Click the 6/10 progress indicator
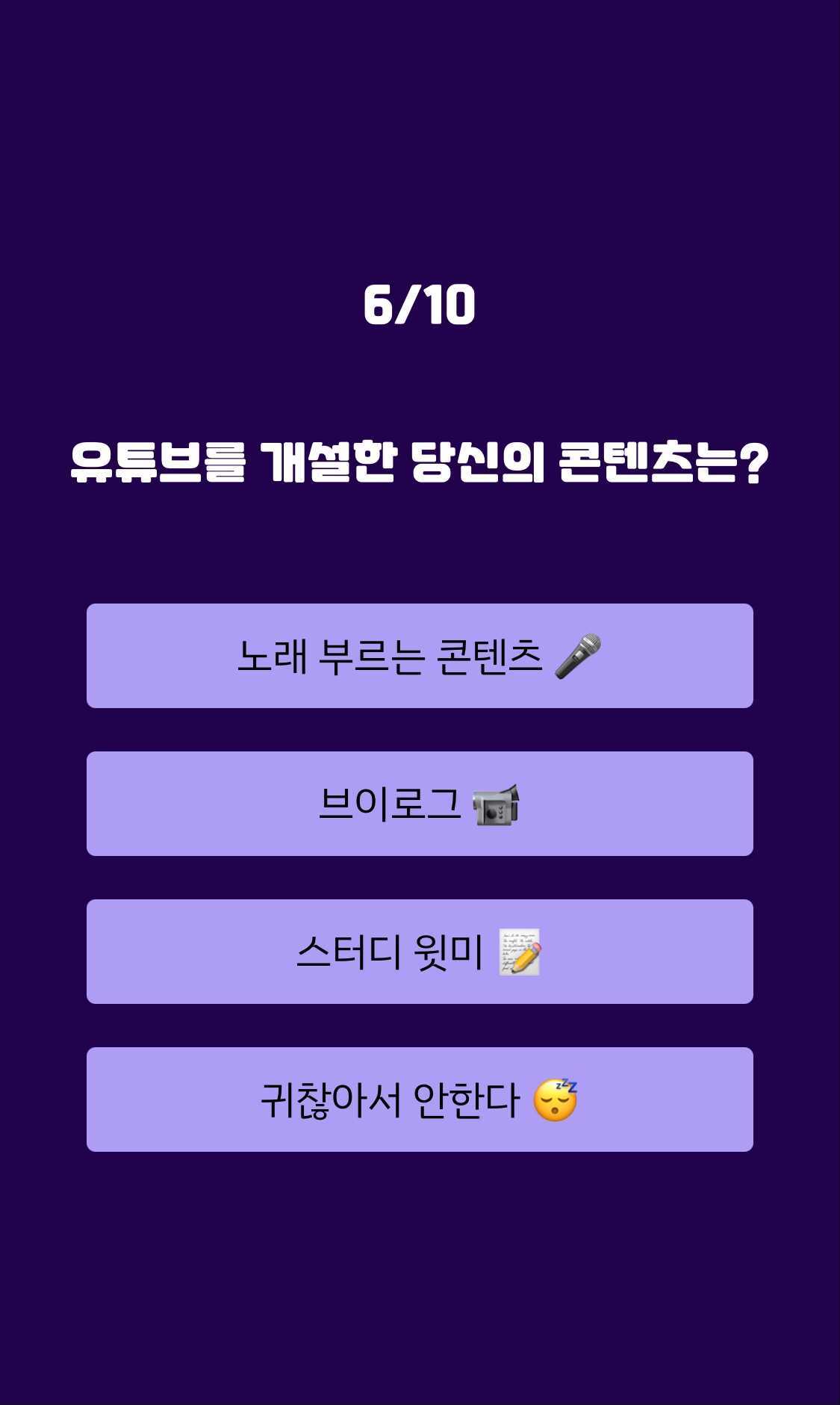 pos(420,305)
